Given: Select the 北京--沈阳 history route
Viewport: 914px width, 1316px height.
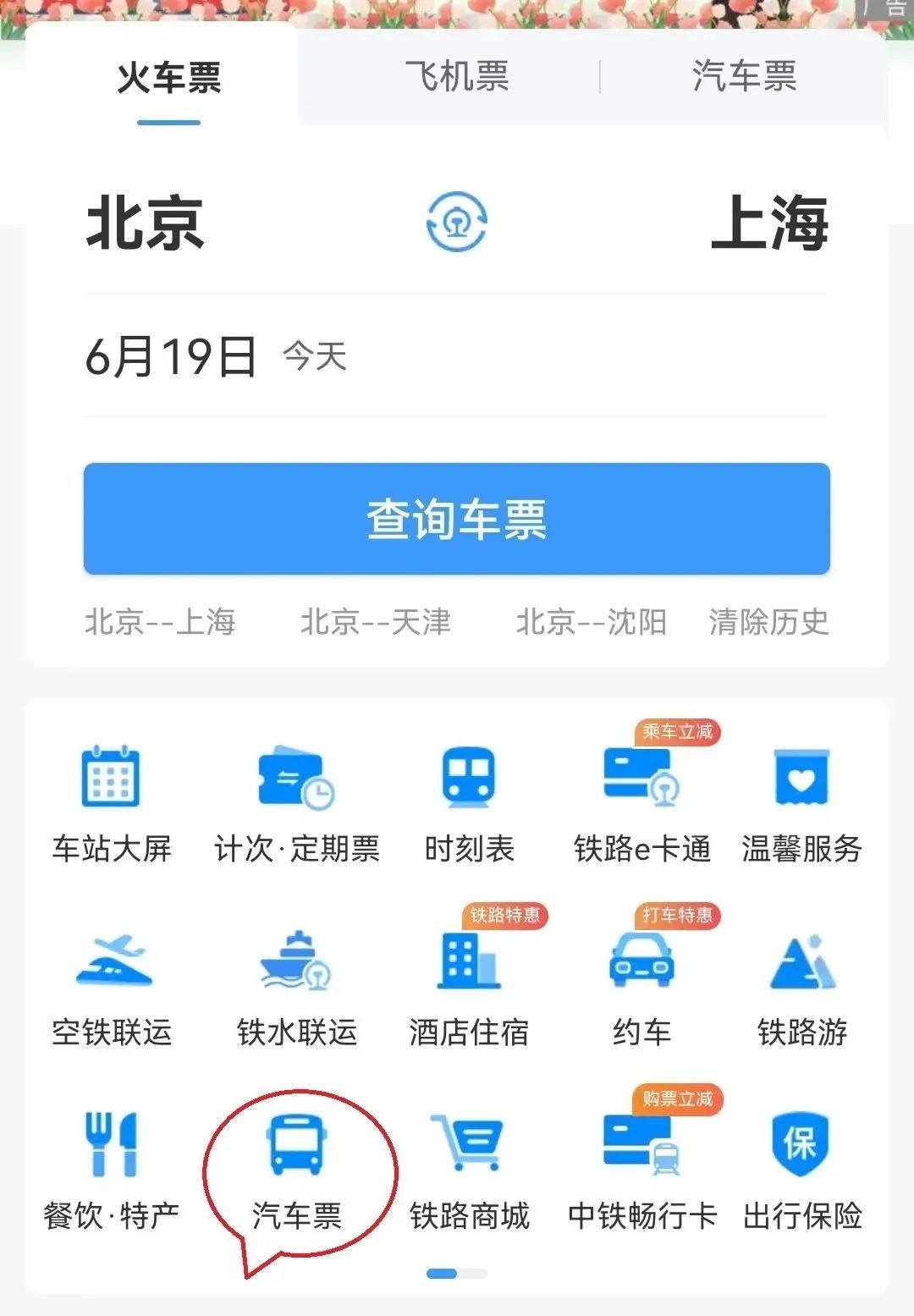Looking at the screenshot, I should (592, 622).
